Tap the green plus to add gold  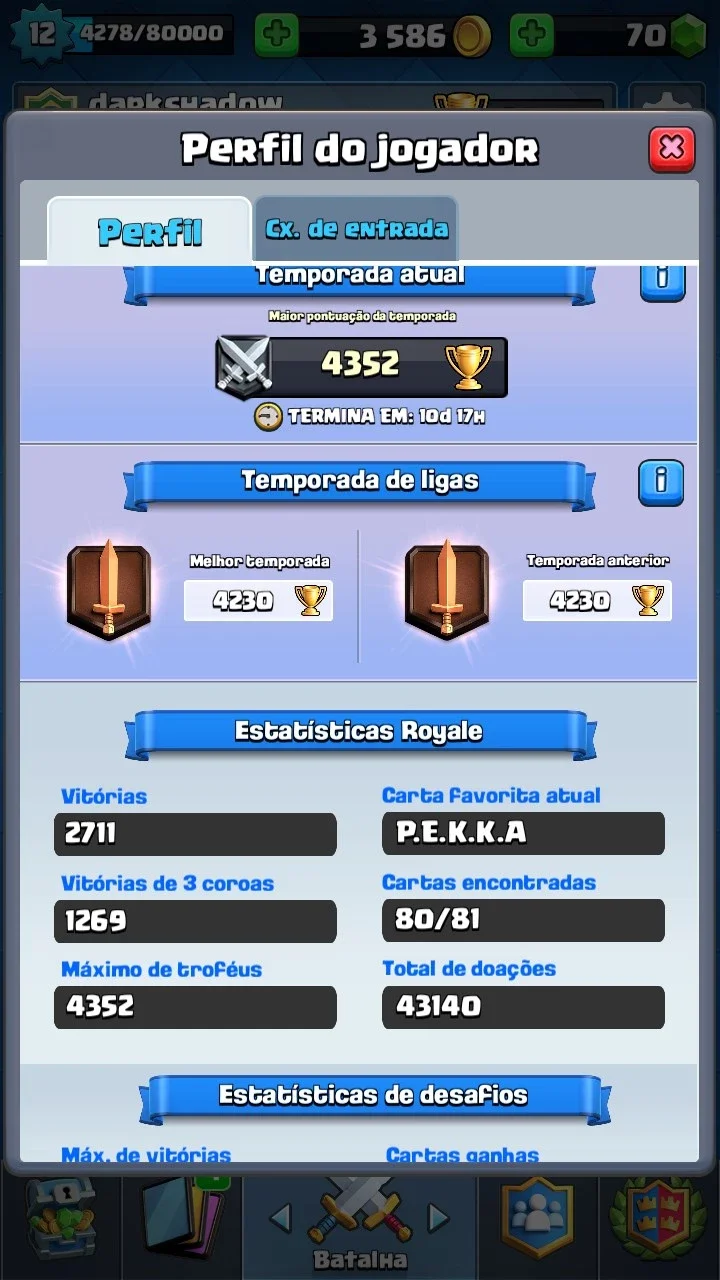coord(277,36)
